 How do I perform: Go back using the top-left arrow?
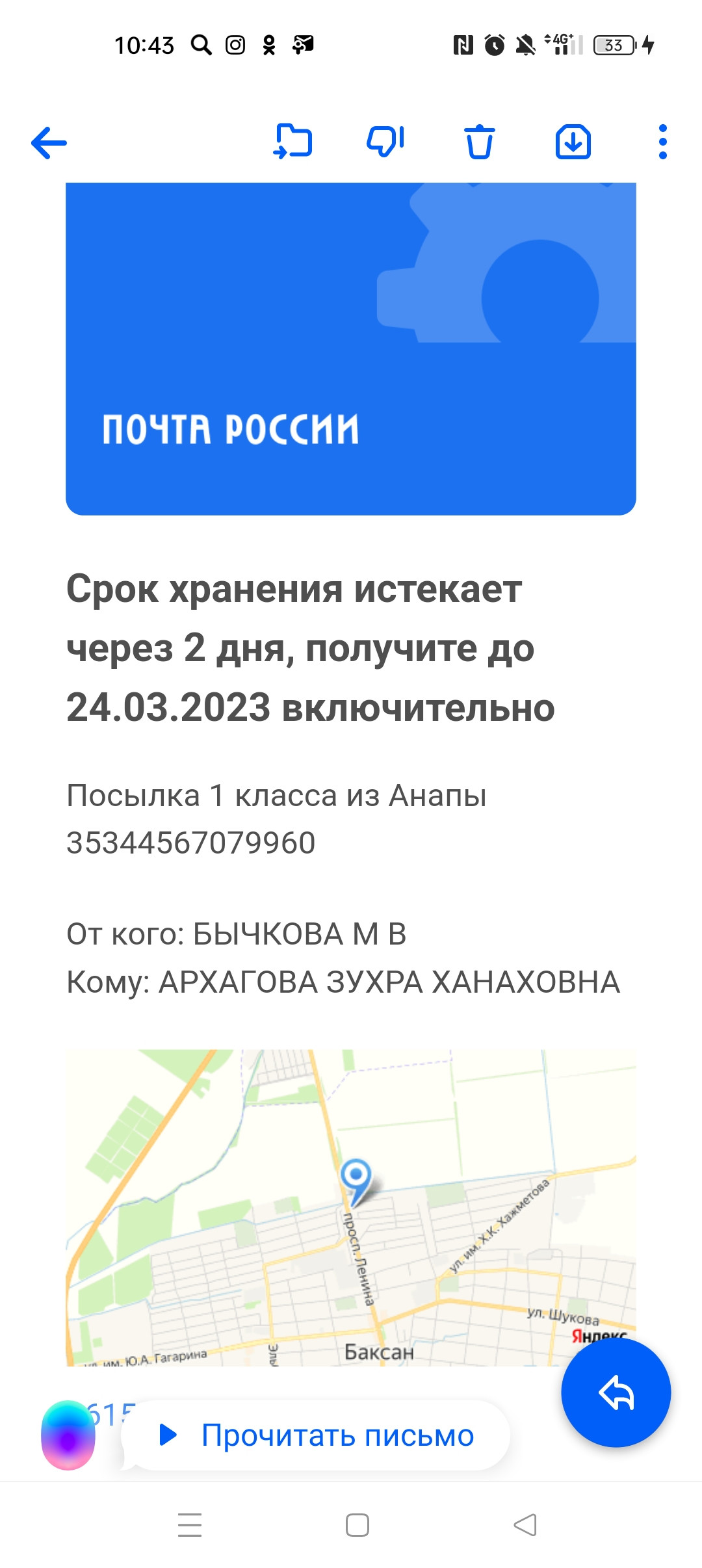coord(49,142)
